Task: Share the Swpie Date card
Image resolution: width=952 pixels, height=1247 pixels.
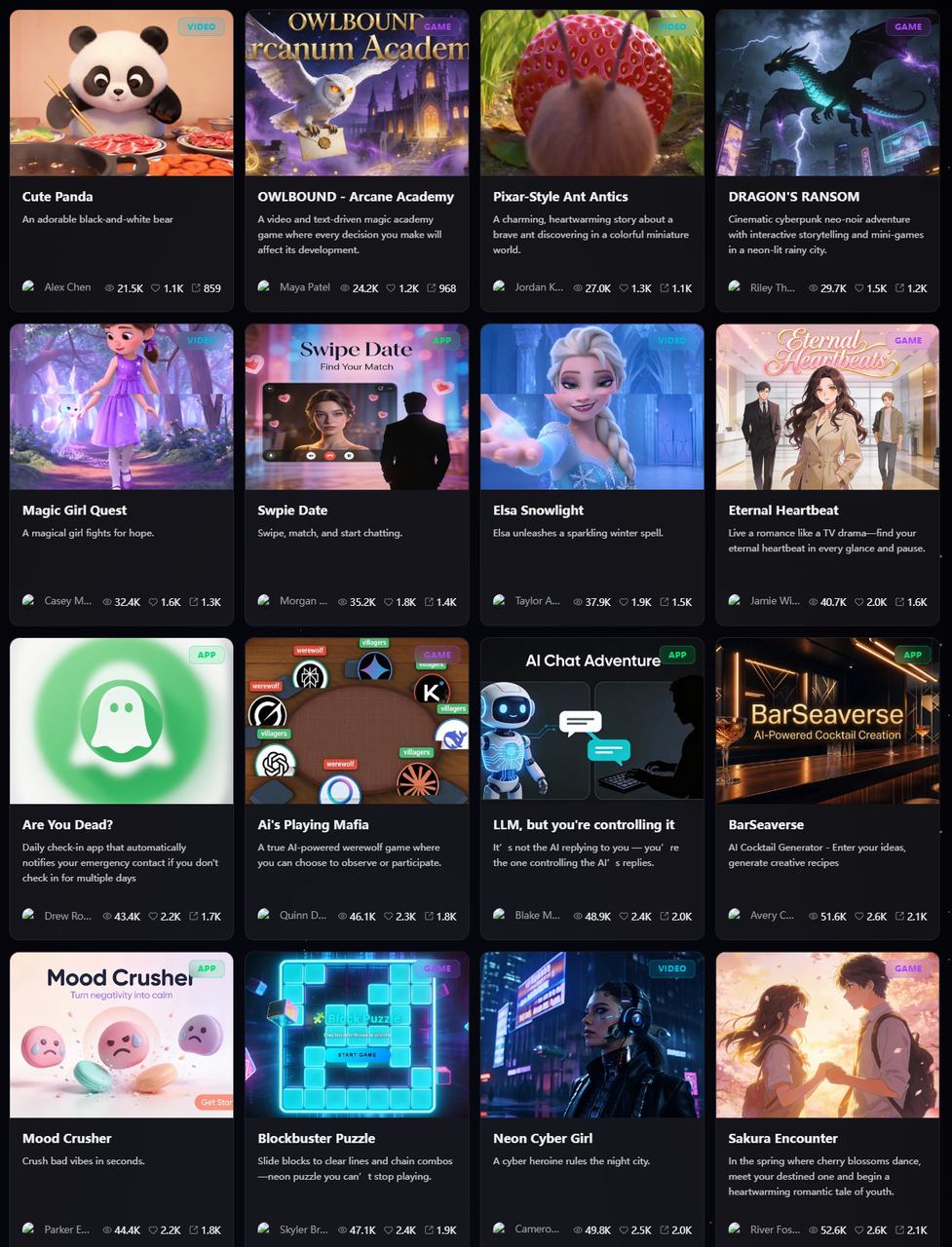Action: pos(429,602)
